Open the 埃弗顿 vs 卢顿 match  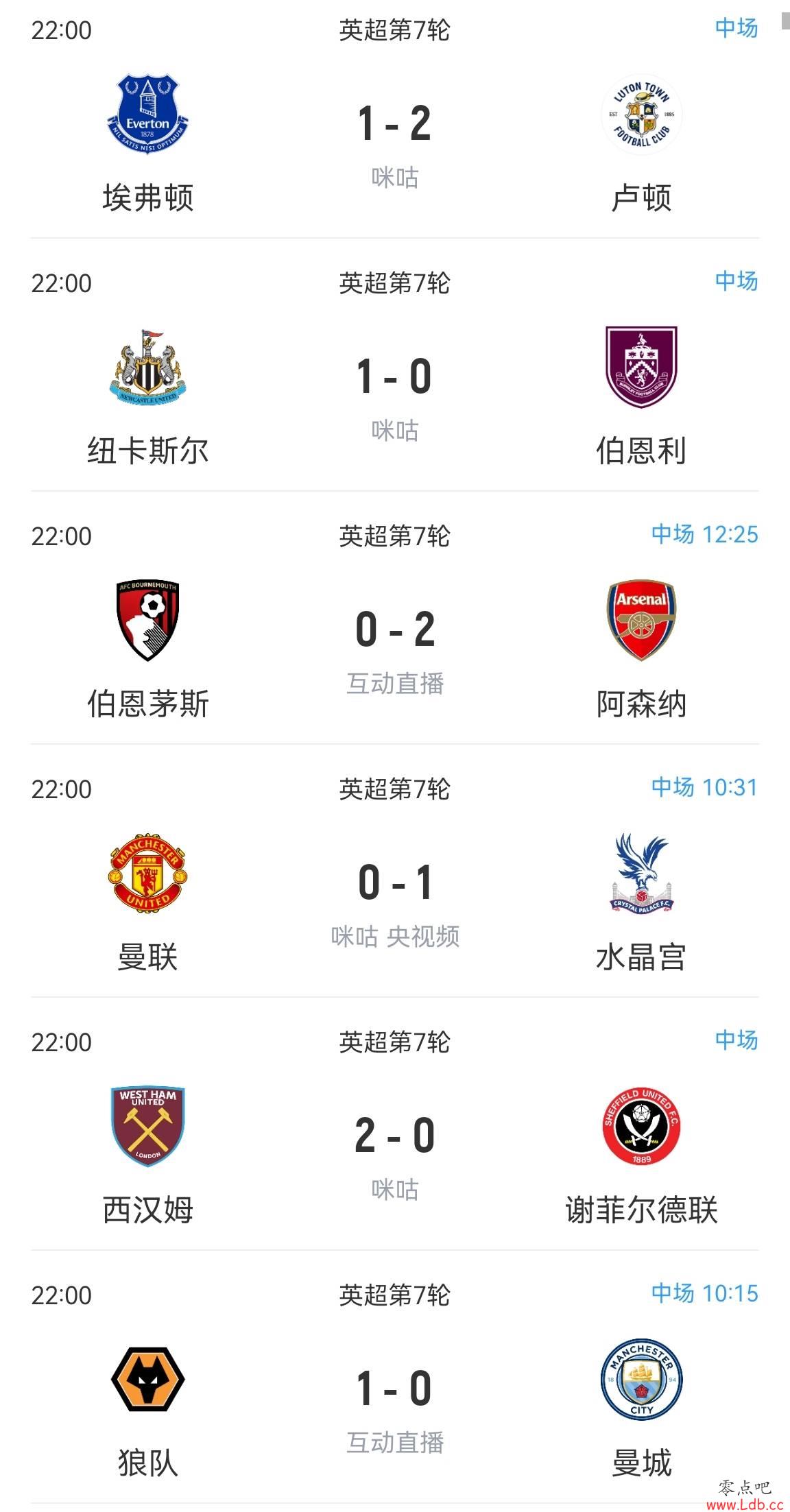coord(395,119)
